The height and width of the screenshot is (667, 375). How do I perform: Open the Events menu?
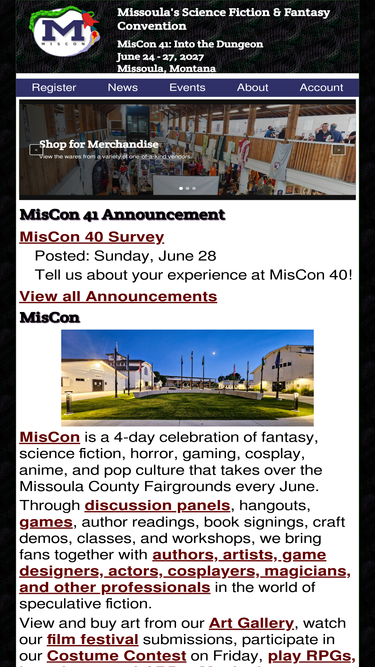pyautogui.click(x=187, y=88)
